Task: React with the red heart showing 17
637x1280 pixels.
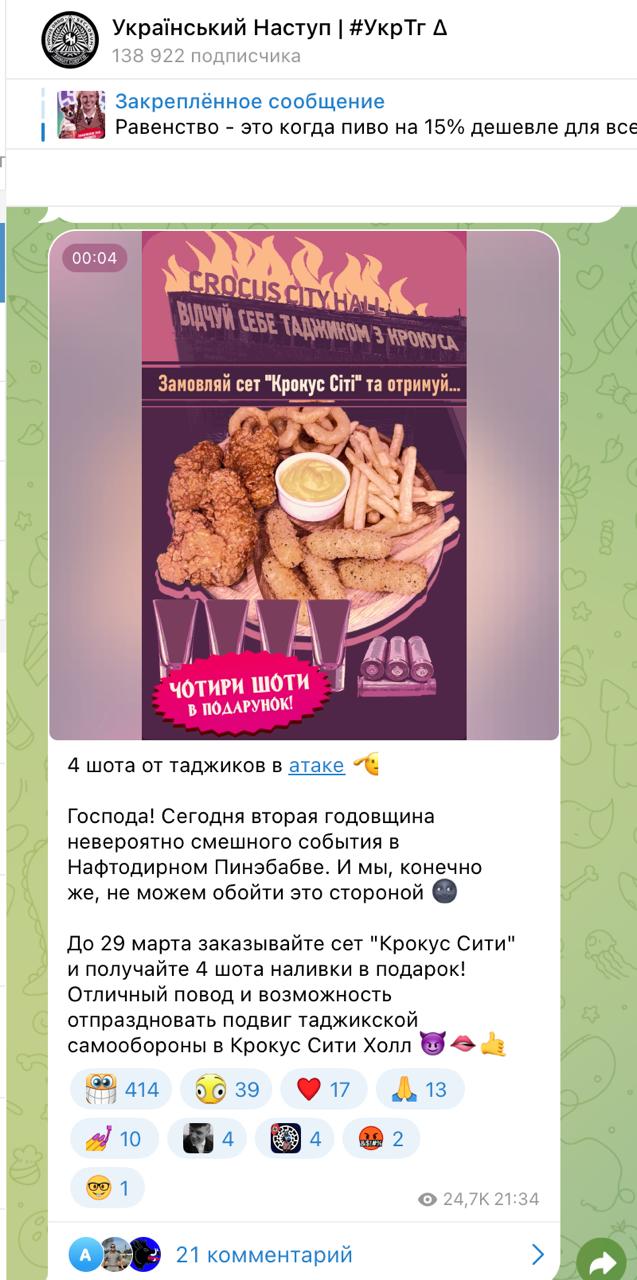Action: pos(324,1089)
